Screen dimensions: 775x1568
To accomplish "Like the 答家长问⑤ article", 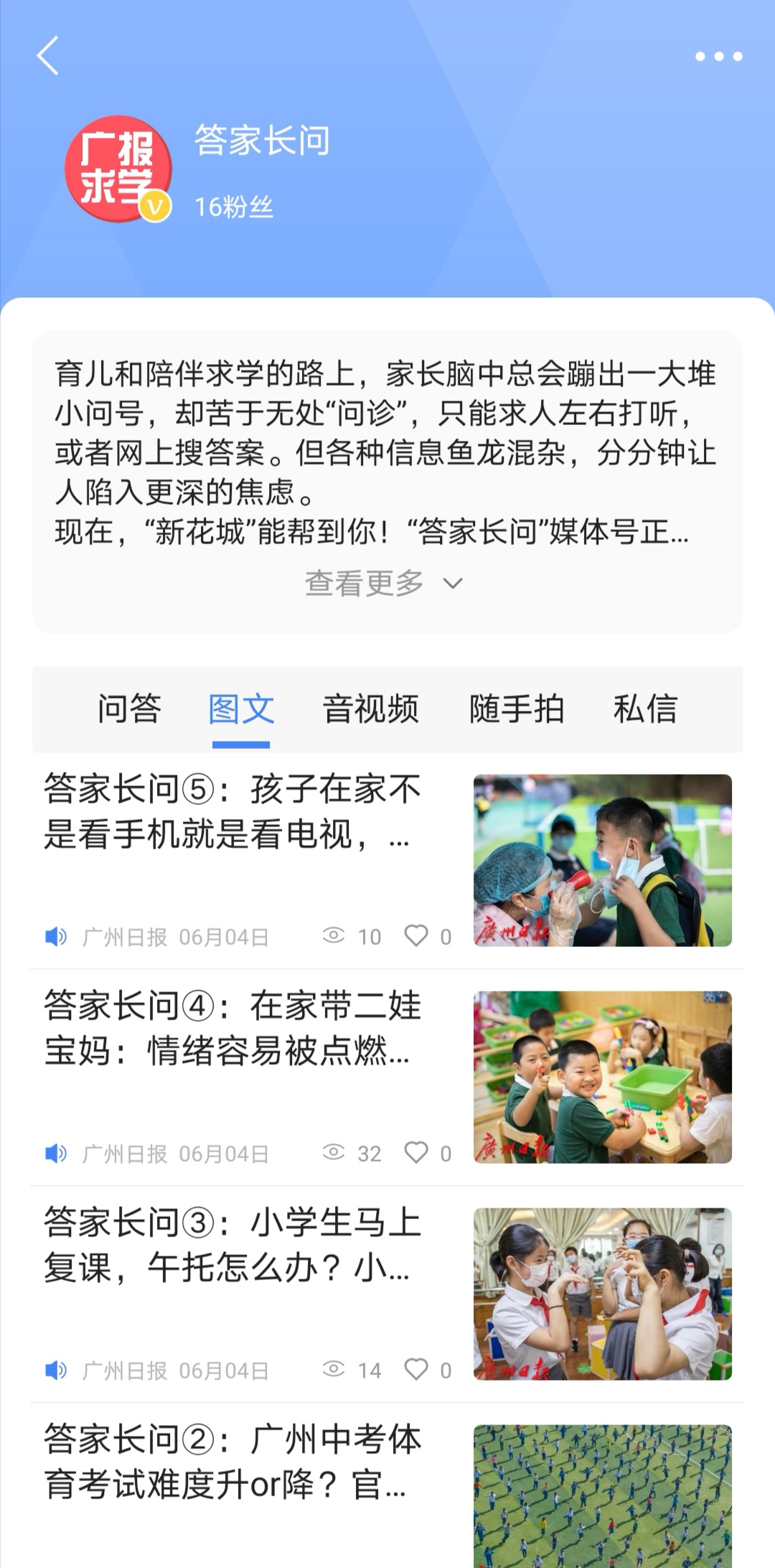I will [417, 935].
